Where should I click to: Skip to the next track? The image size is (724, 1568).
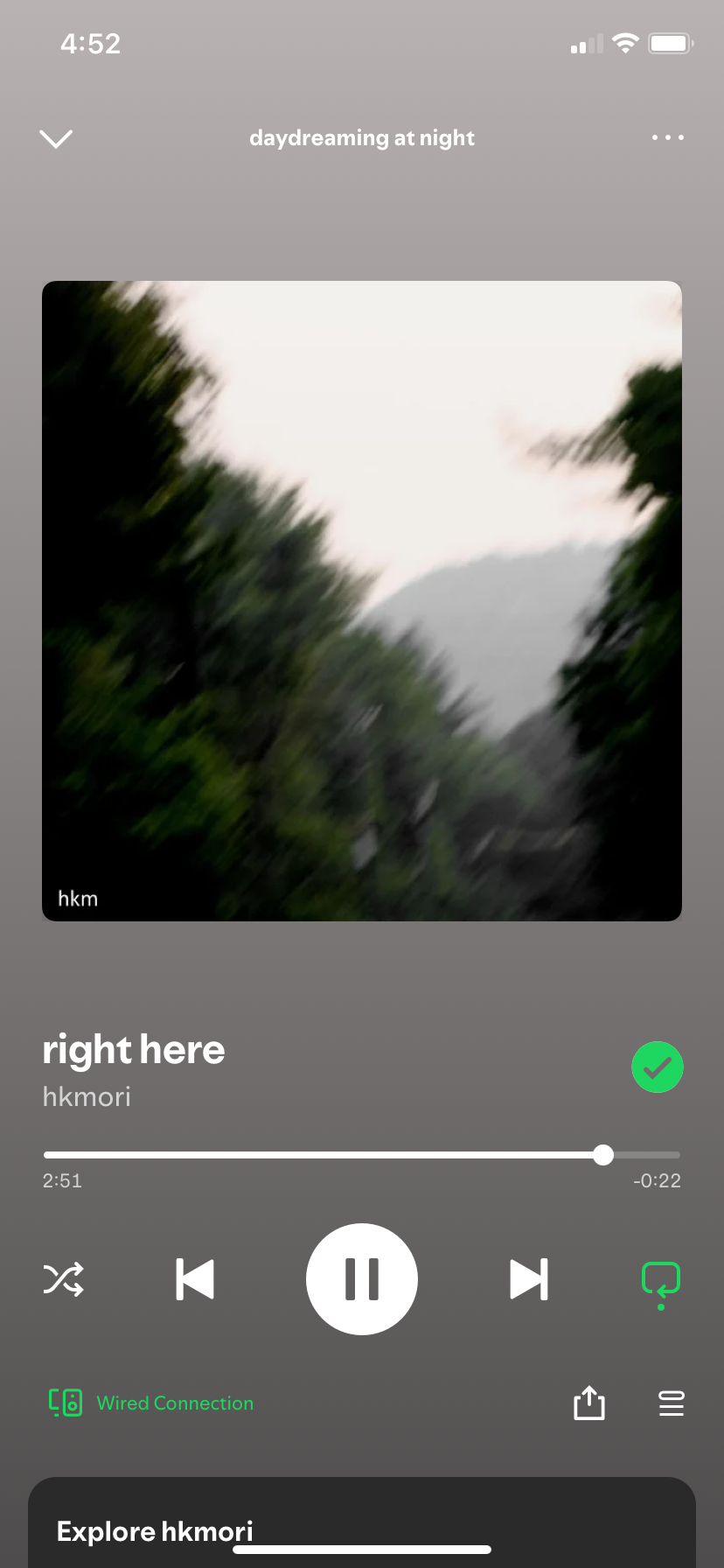(529, 1279)
